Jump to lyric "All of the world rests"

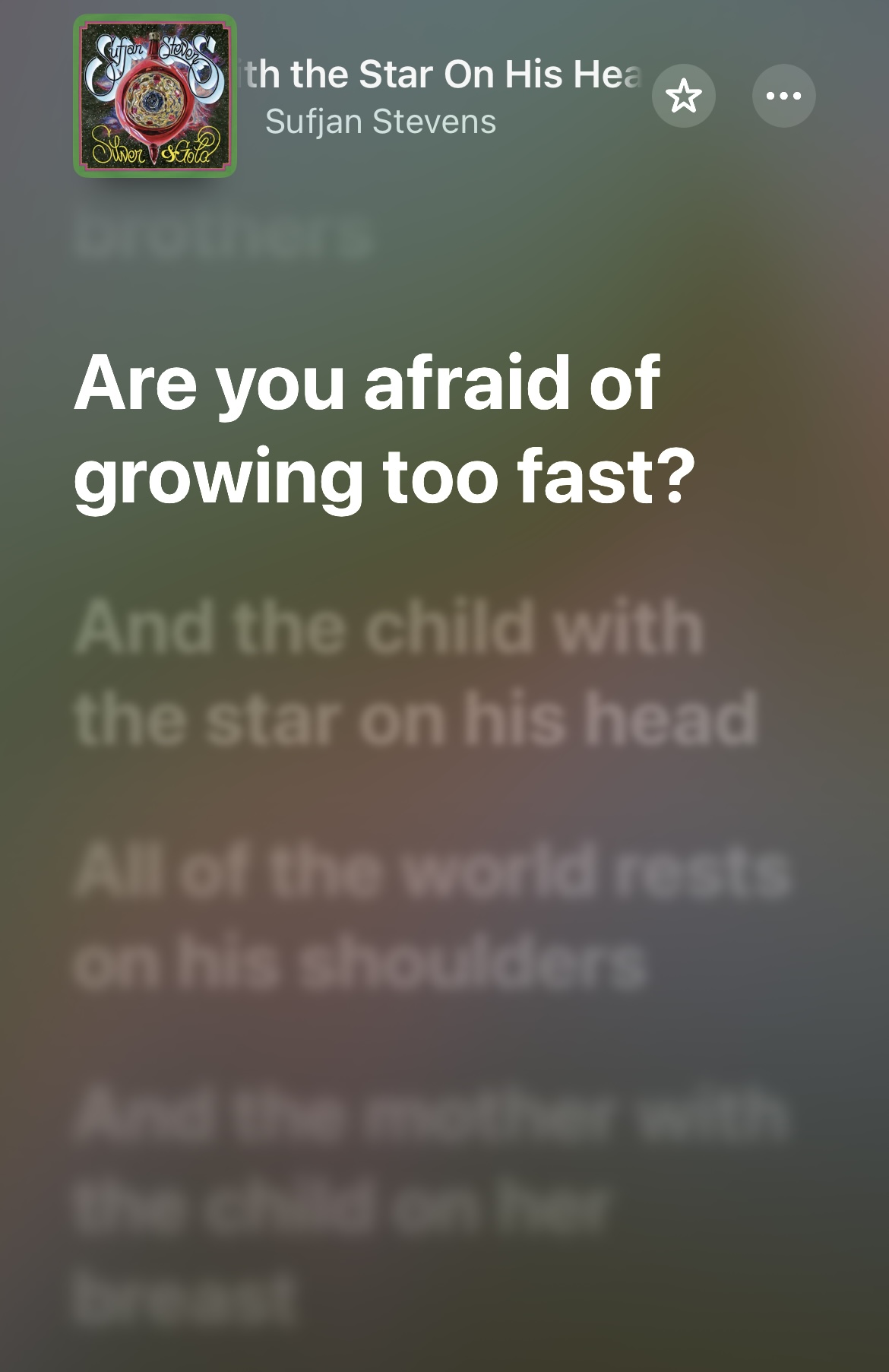tap(433, 917)
